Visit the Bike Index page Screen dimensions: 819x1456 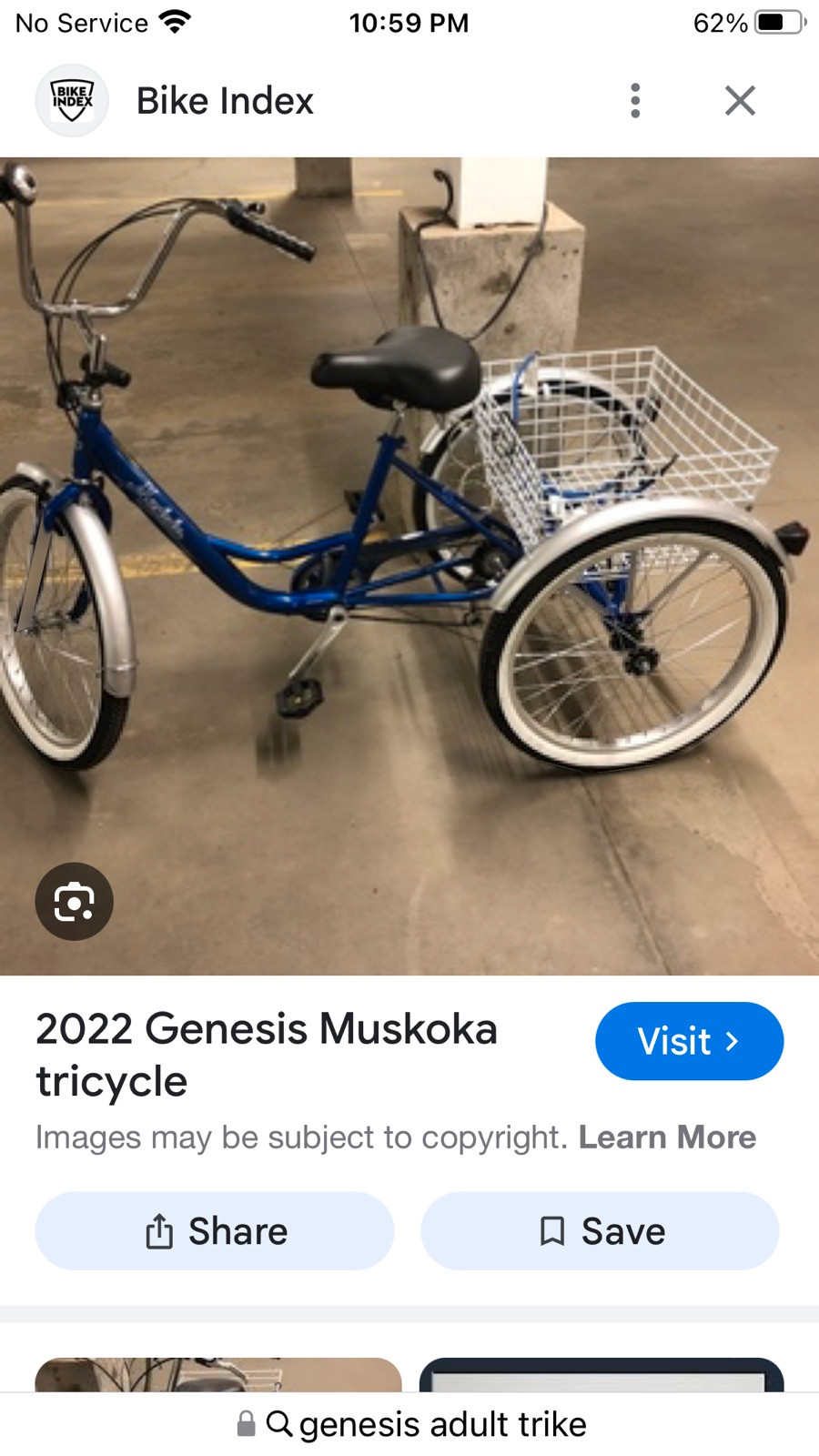point(689,1041)
